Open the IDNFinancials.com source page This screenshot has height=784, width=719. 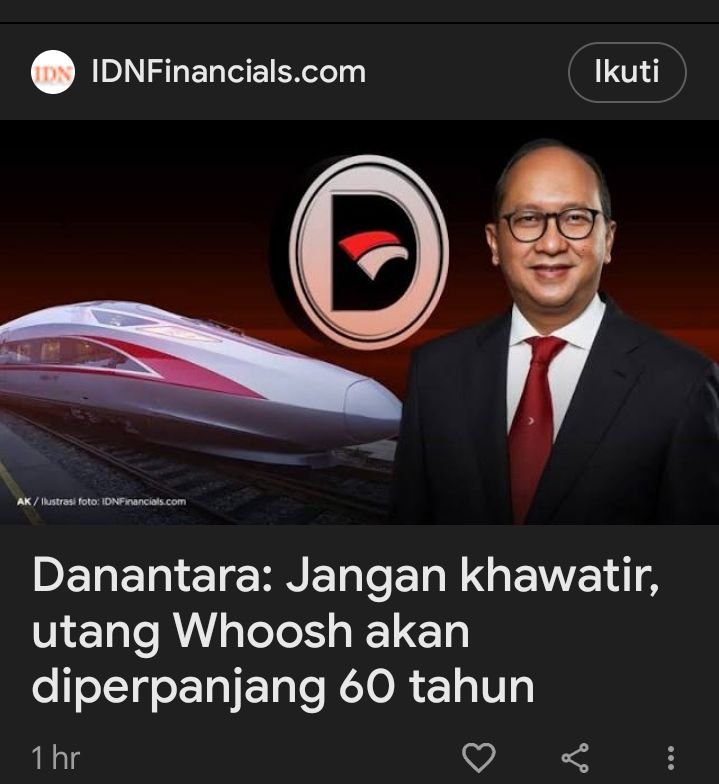[228, 73]
